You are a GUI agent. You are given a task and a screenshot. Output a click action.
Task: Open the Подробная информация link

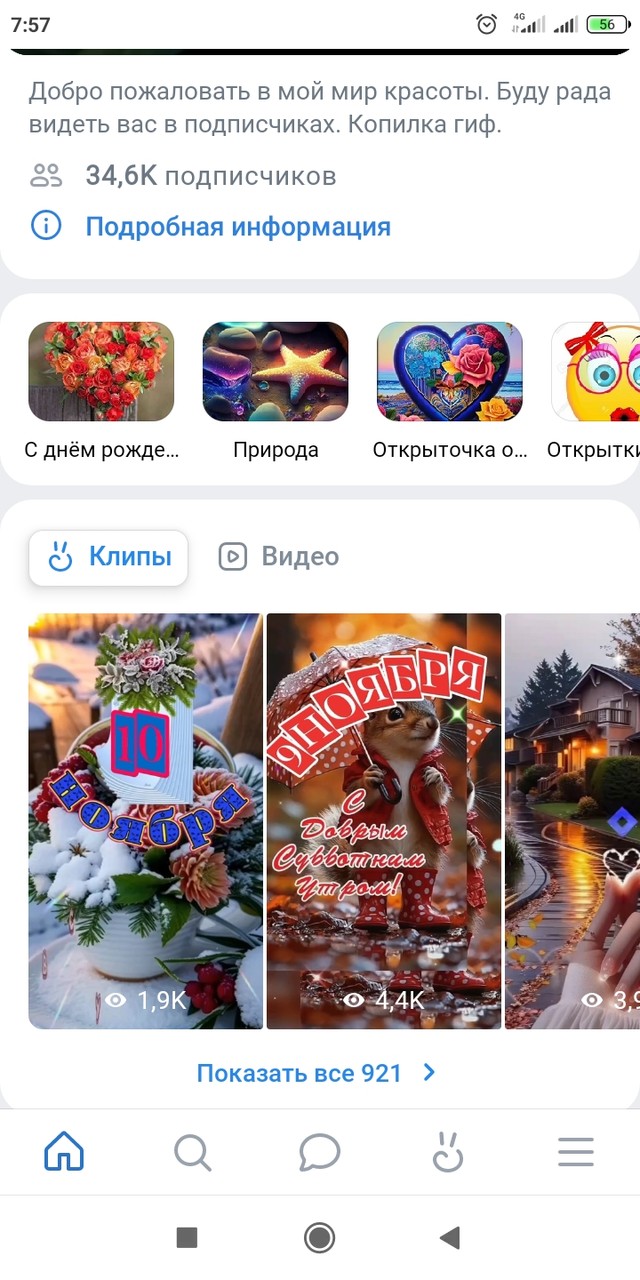point(238,227)
